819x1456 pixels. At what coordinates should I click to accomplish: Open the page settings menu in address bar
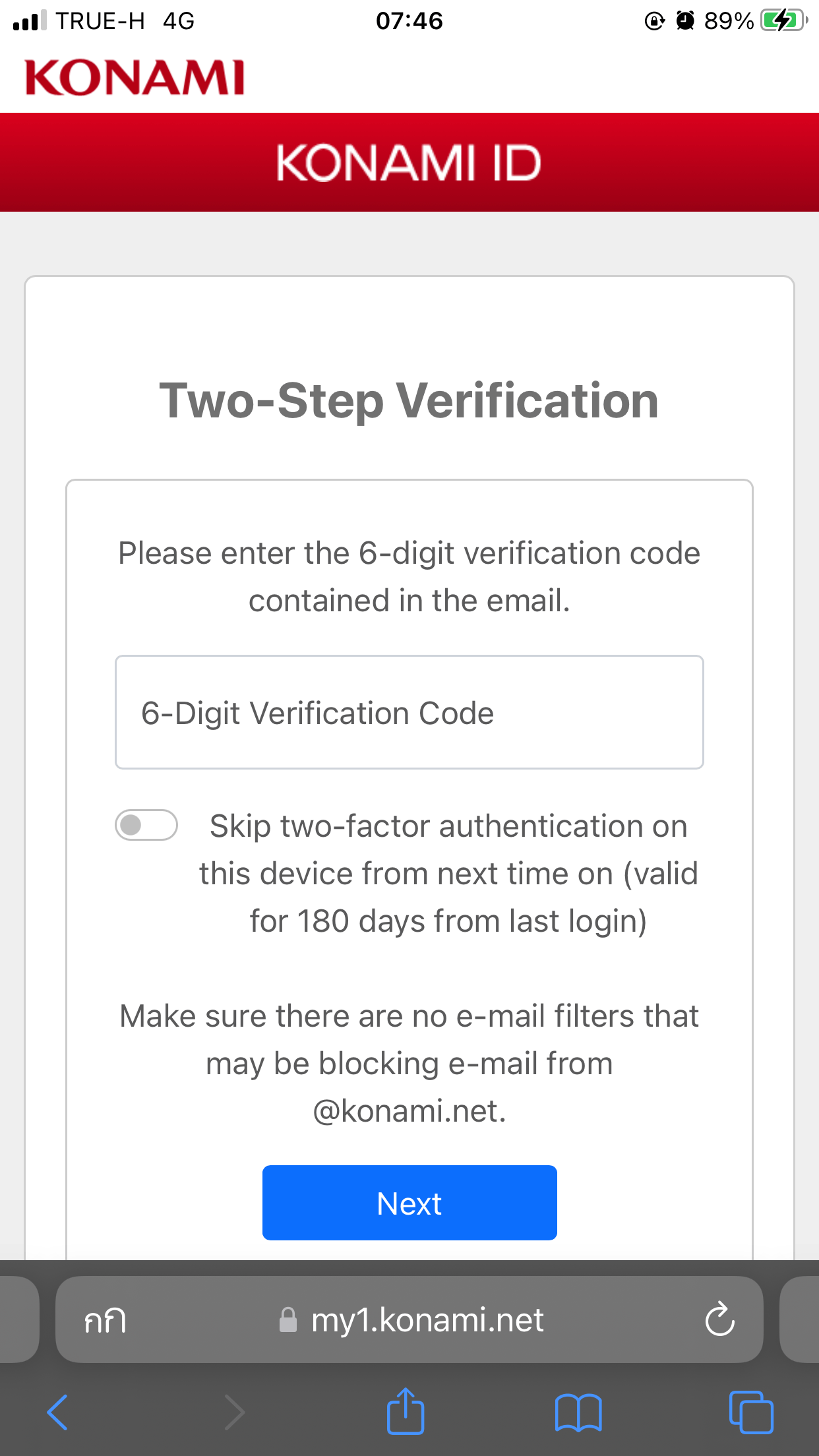(105, 1321)
